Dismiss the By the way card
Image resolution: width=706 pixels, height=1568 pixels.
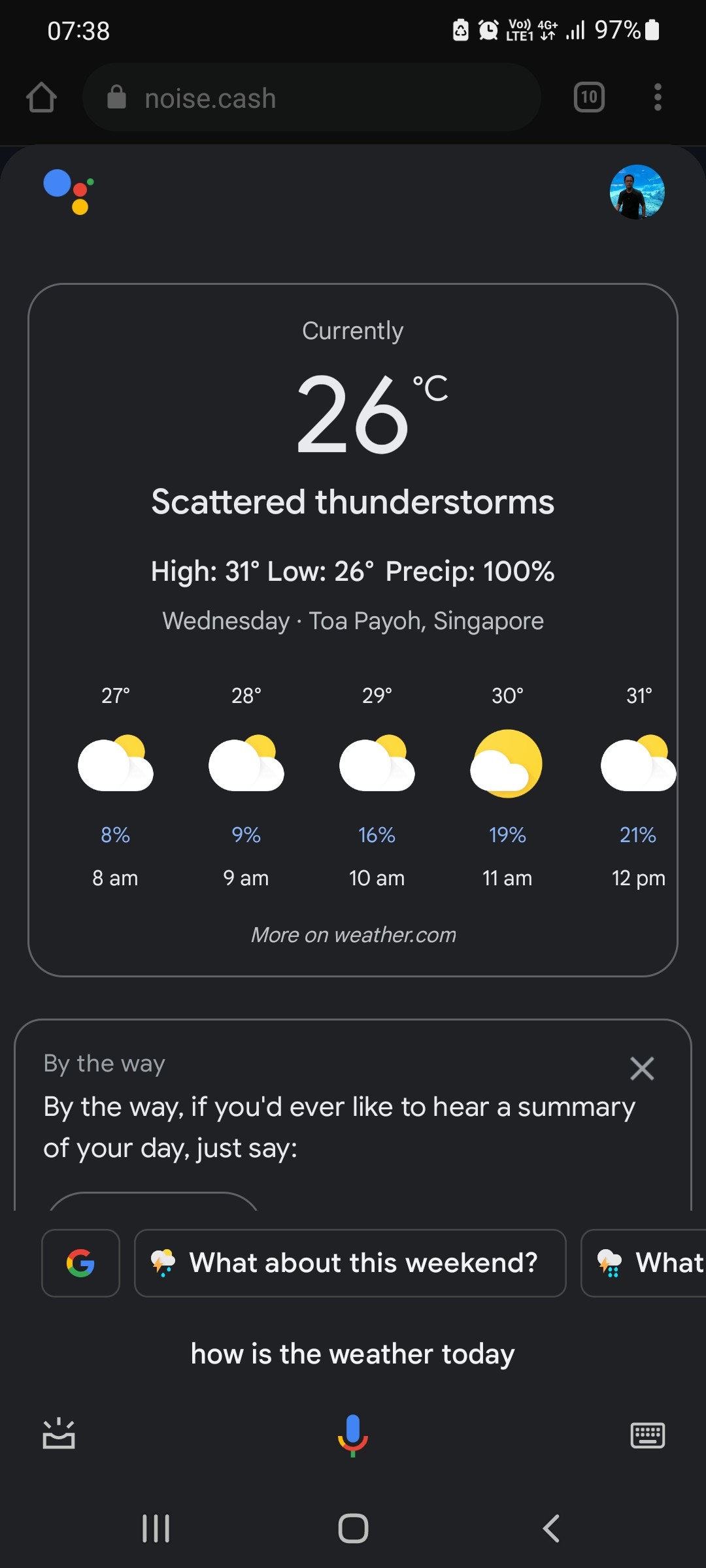tap(642, 1069)
